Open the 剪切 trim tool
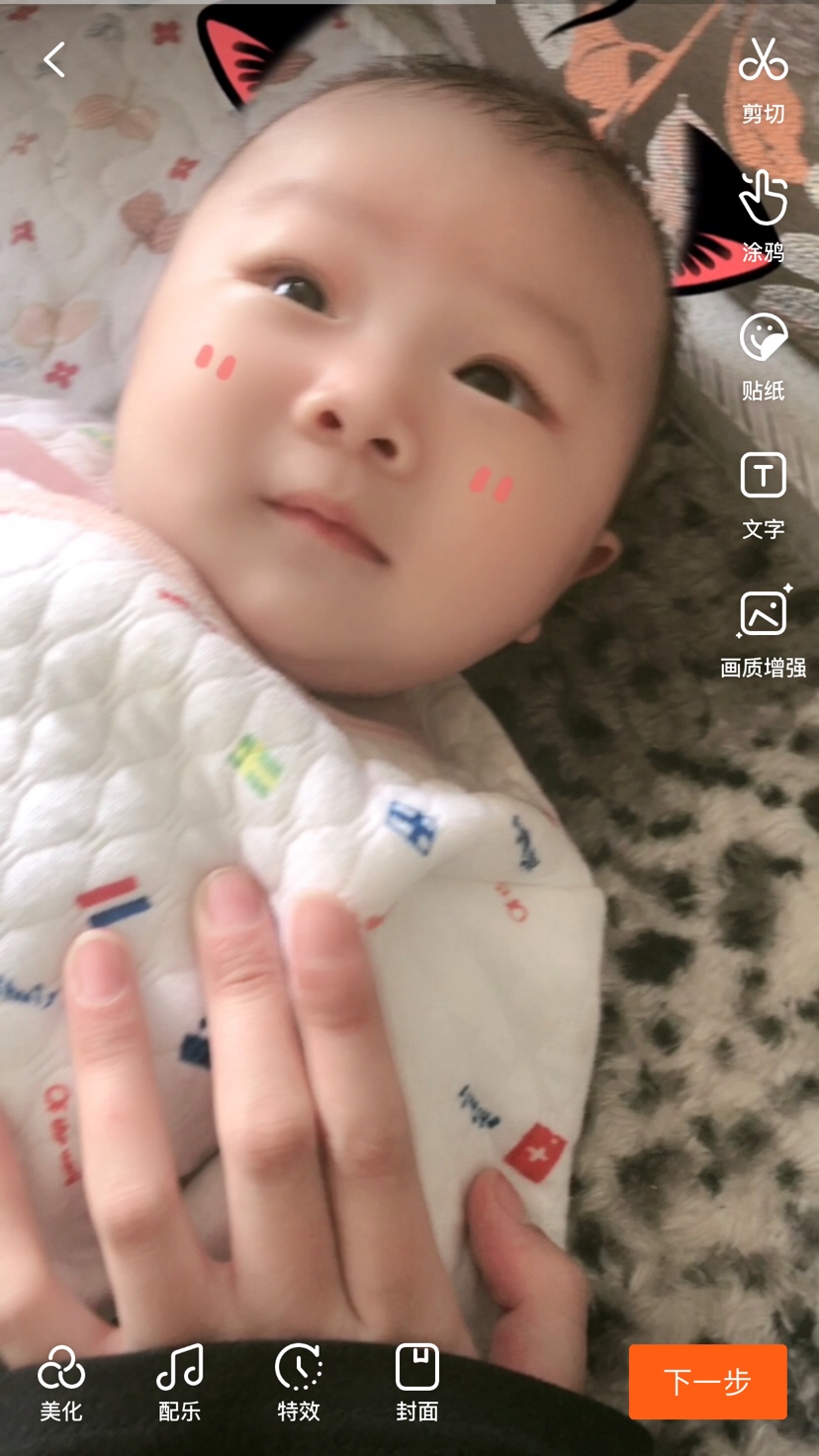 763,79
